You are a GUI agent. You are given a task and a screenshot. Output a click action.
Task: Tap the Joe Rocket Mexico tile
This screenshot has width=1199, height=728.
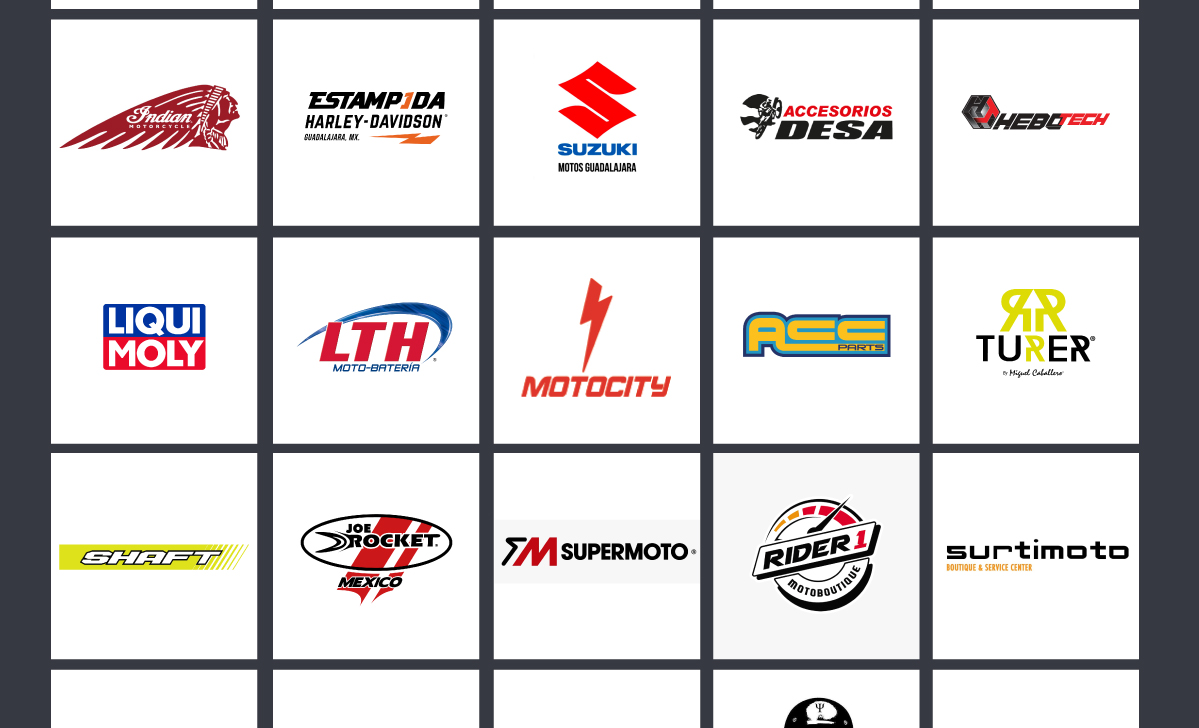376,556
